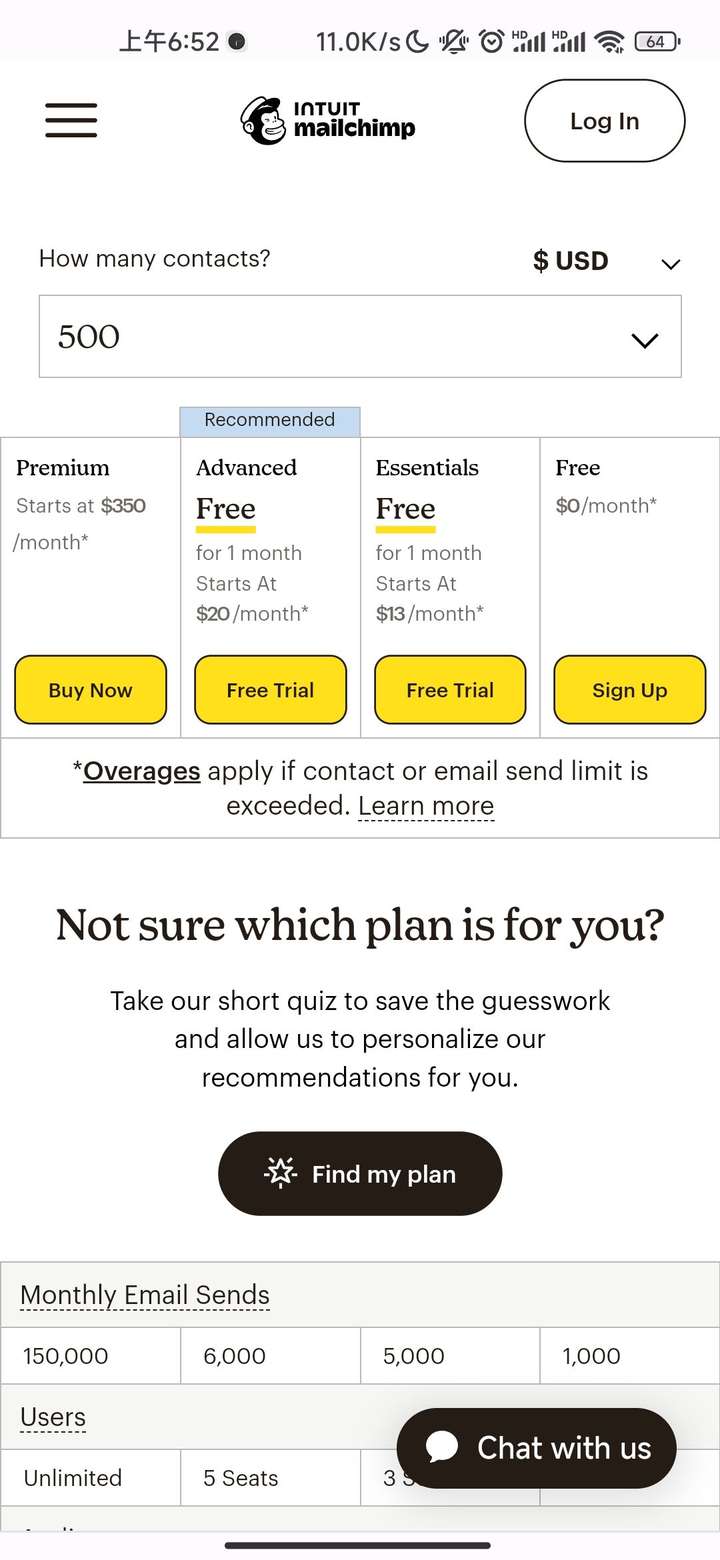Start Free Trial for Advanced plan
This screenshot has width=720, height=1560.
click(270, 690)
